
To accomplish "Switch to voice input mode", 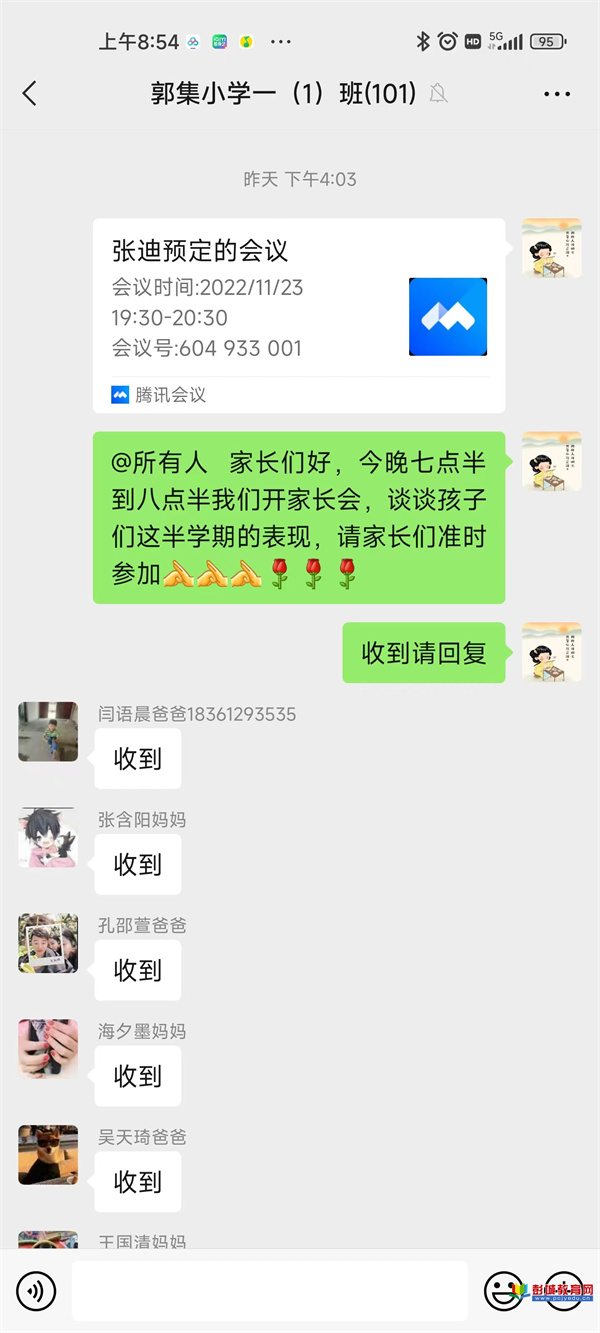I will coord(37,1291).
